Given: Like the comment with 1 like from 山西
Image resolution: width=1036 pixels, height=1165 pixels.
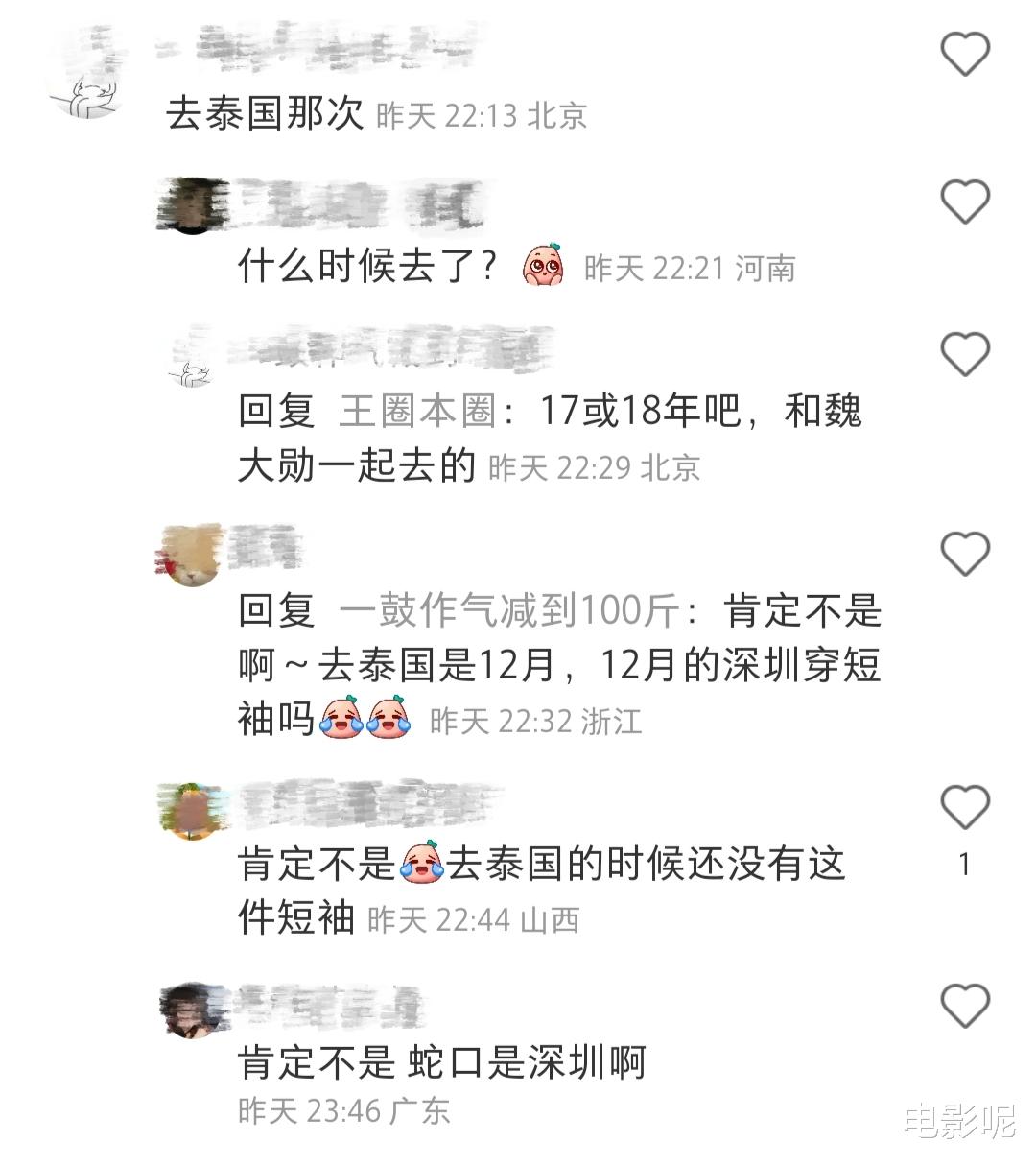Looking at the screenshot, I should (x=964, y=808).
